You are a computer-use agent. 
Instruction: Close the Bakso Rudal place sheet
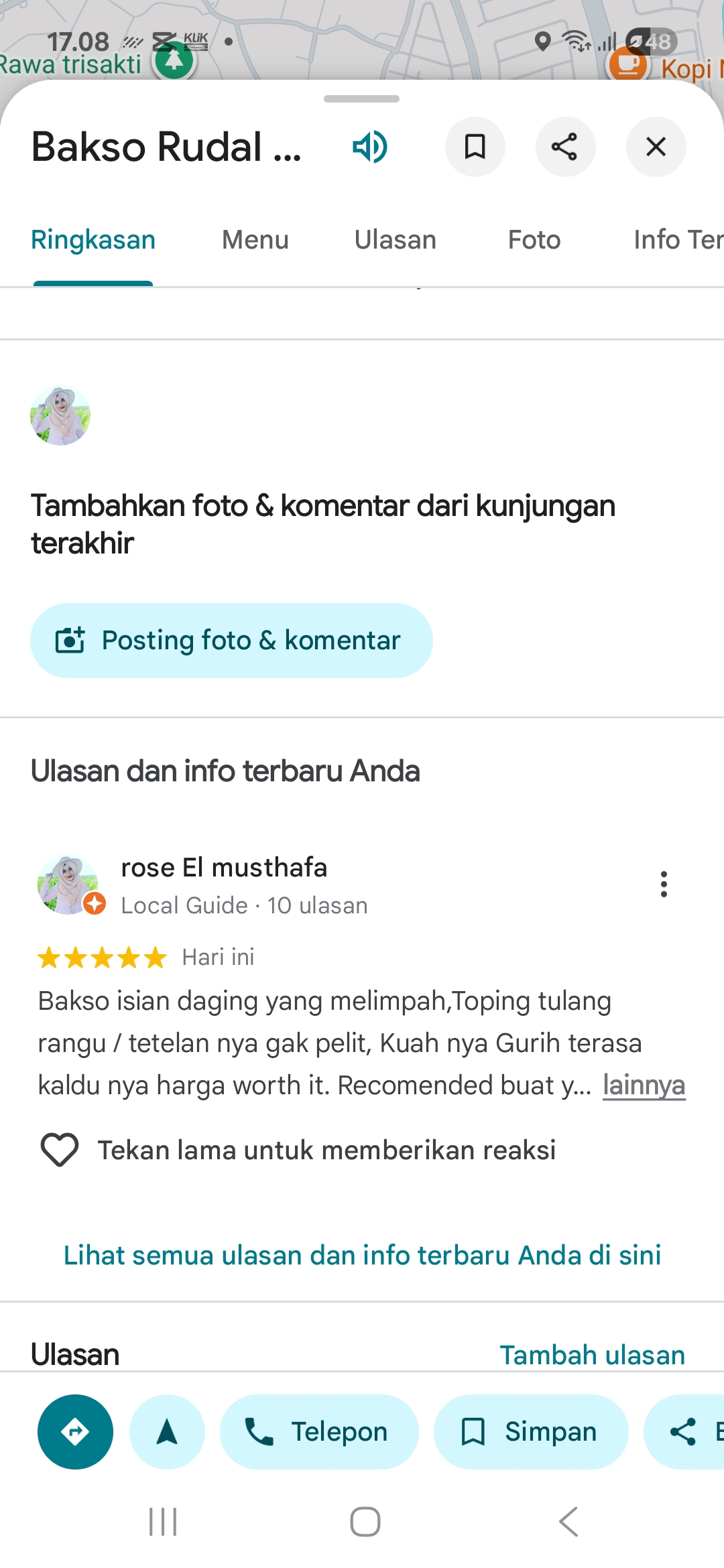(x=656, y=147)
